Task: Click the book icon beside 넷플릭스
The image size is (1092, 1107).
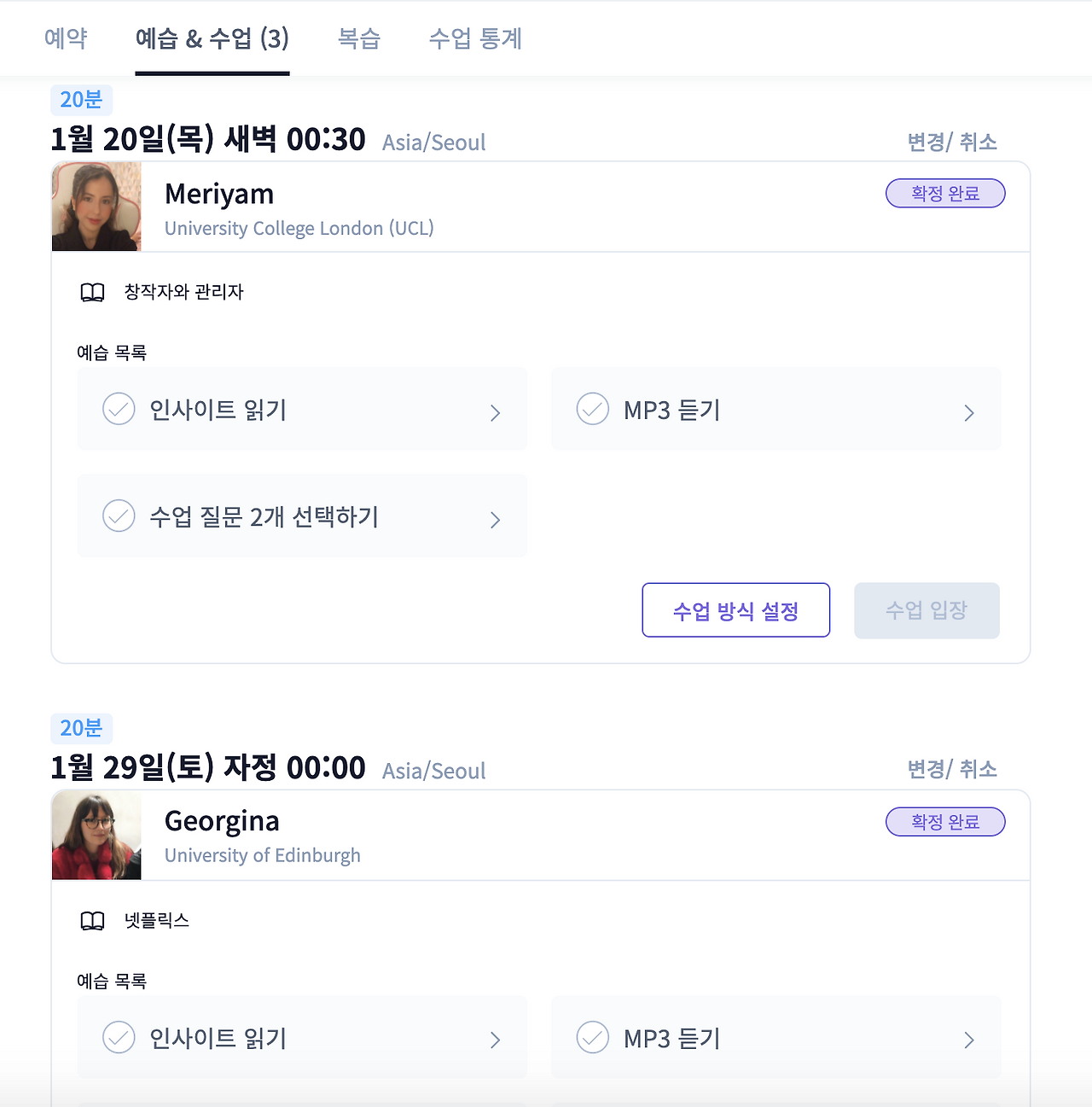Action: (x=90, y=920)
